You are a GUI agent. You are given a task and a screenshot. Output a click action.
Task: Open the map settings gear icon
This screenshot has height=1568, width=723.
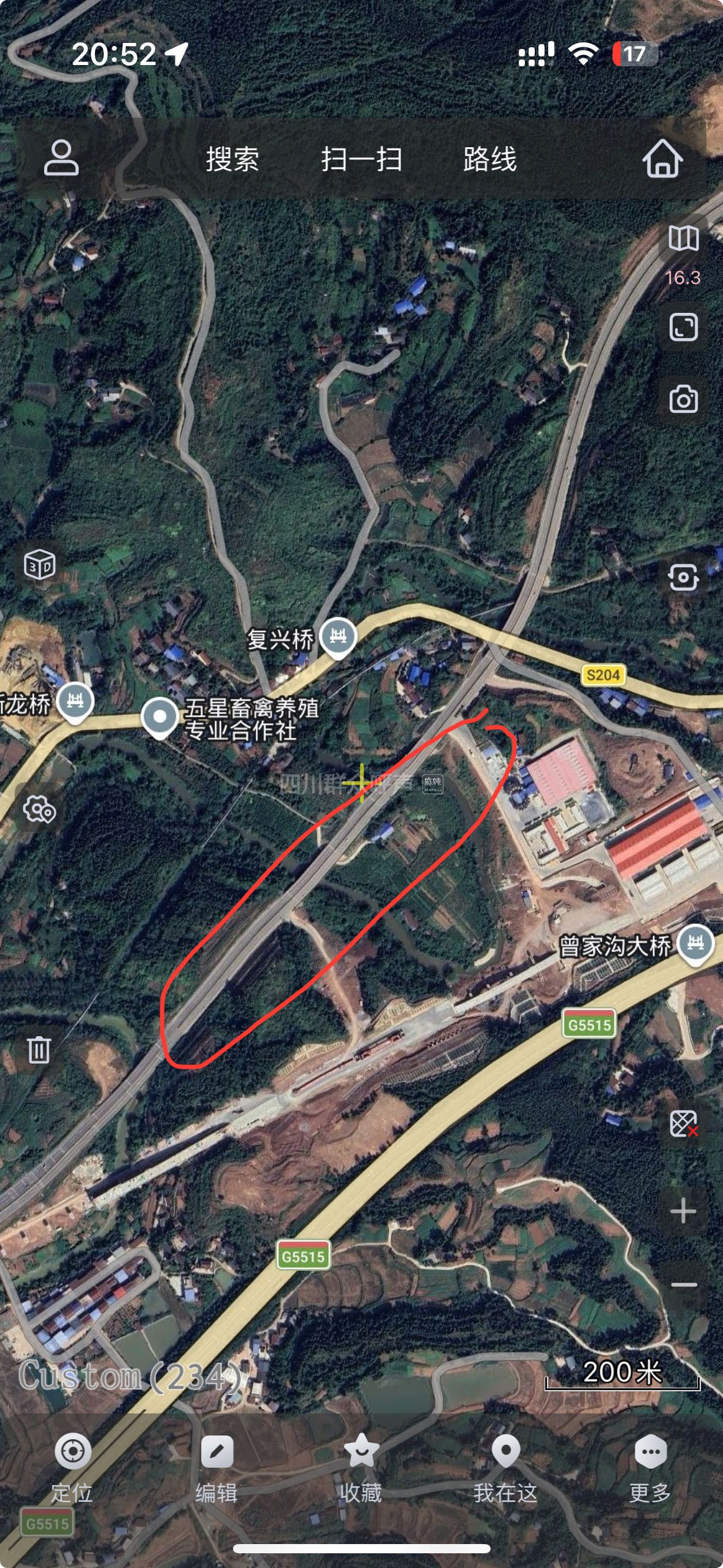(x=40, y=810)
